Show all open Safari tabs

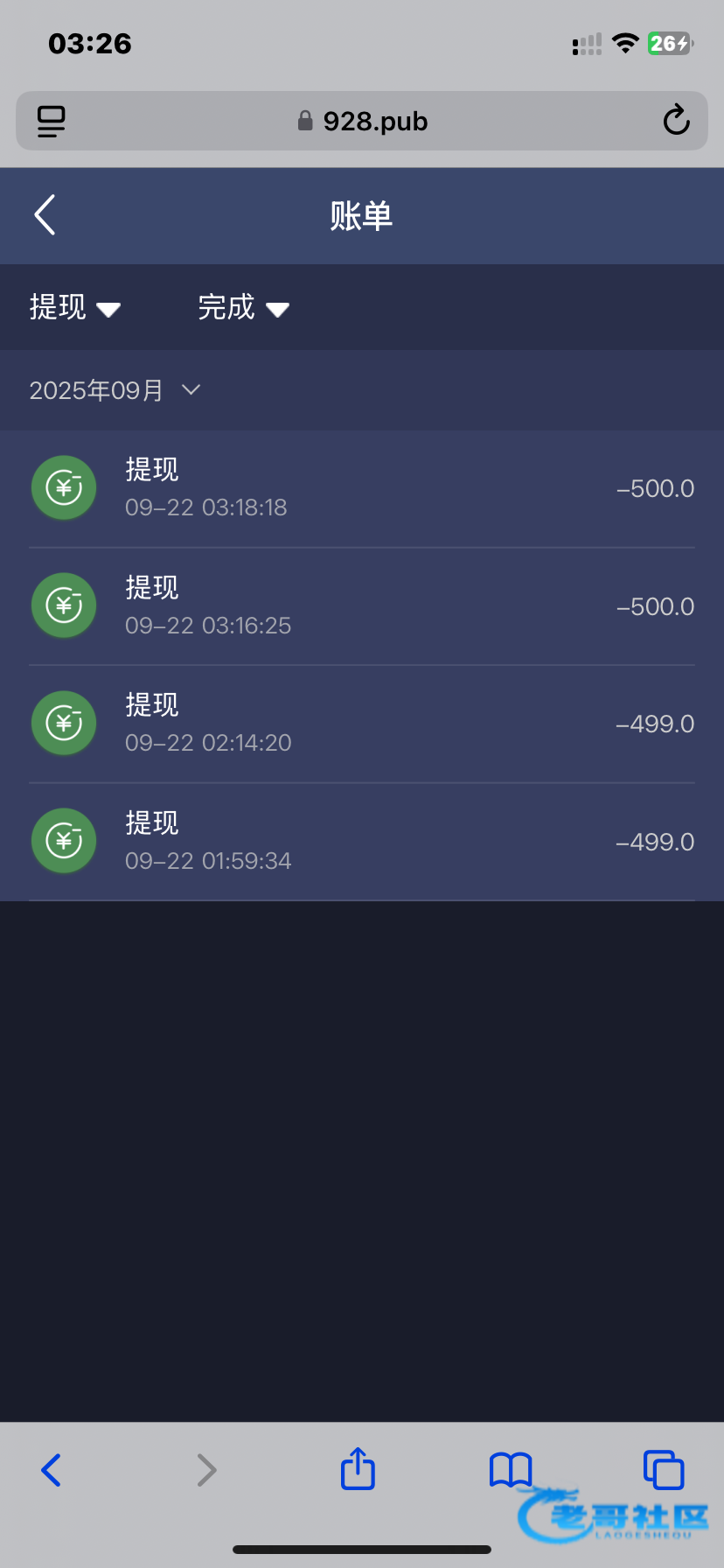pos(664,1470)
